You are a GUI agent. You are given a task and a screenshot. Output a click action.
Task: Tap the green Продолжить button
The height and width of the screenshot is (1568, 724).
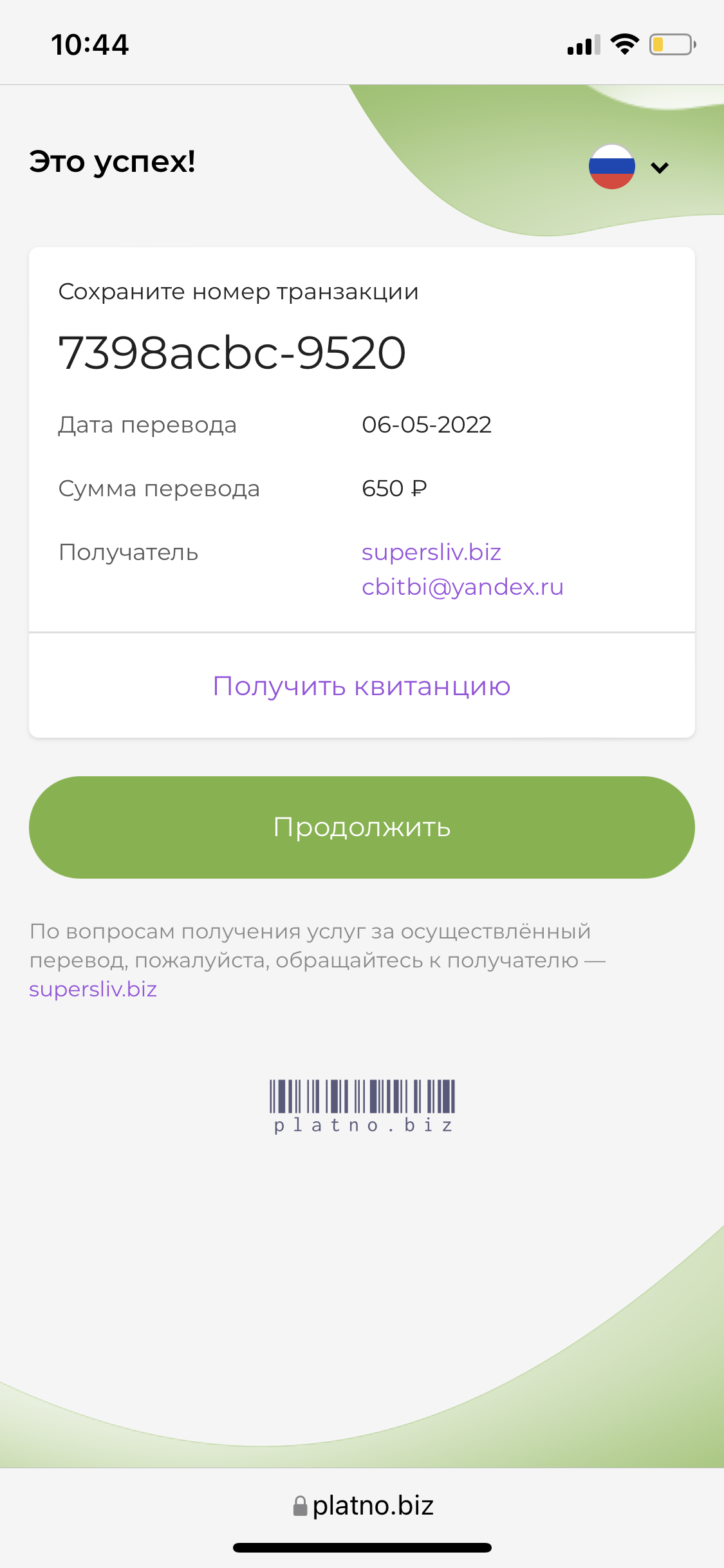click(x=362, y=827)
